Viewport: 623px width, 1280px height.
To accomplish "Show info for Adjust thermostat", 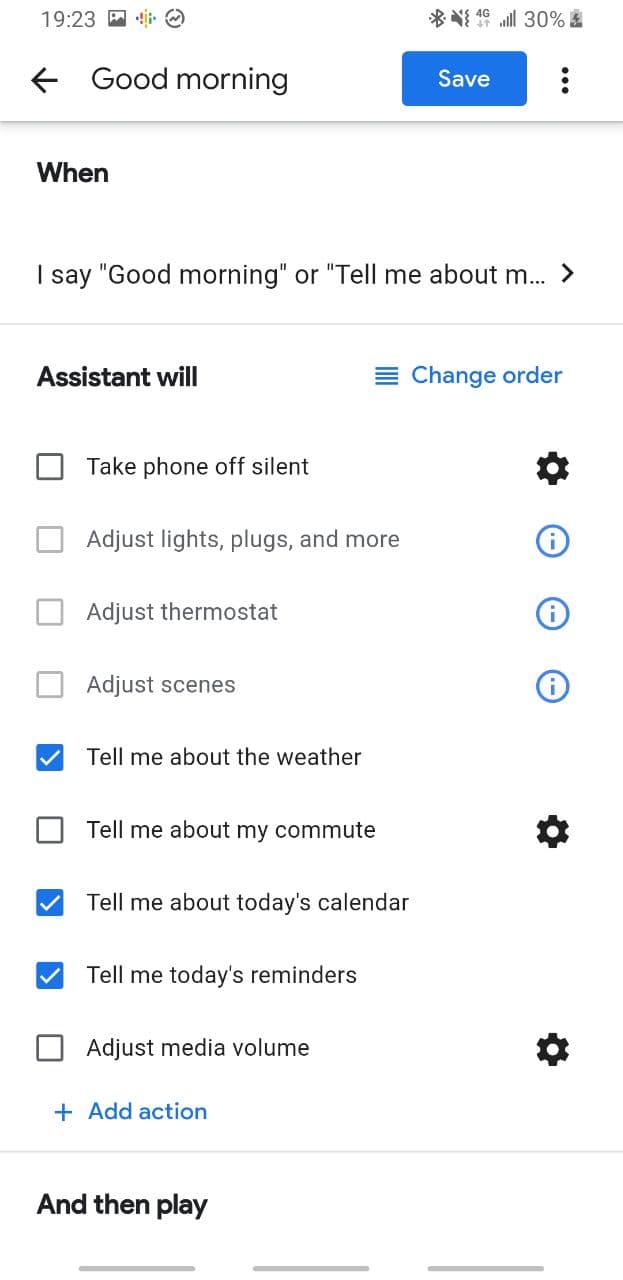I will pos(553,613).
